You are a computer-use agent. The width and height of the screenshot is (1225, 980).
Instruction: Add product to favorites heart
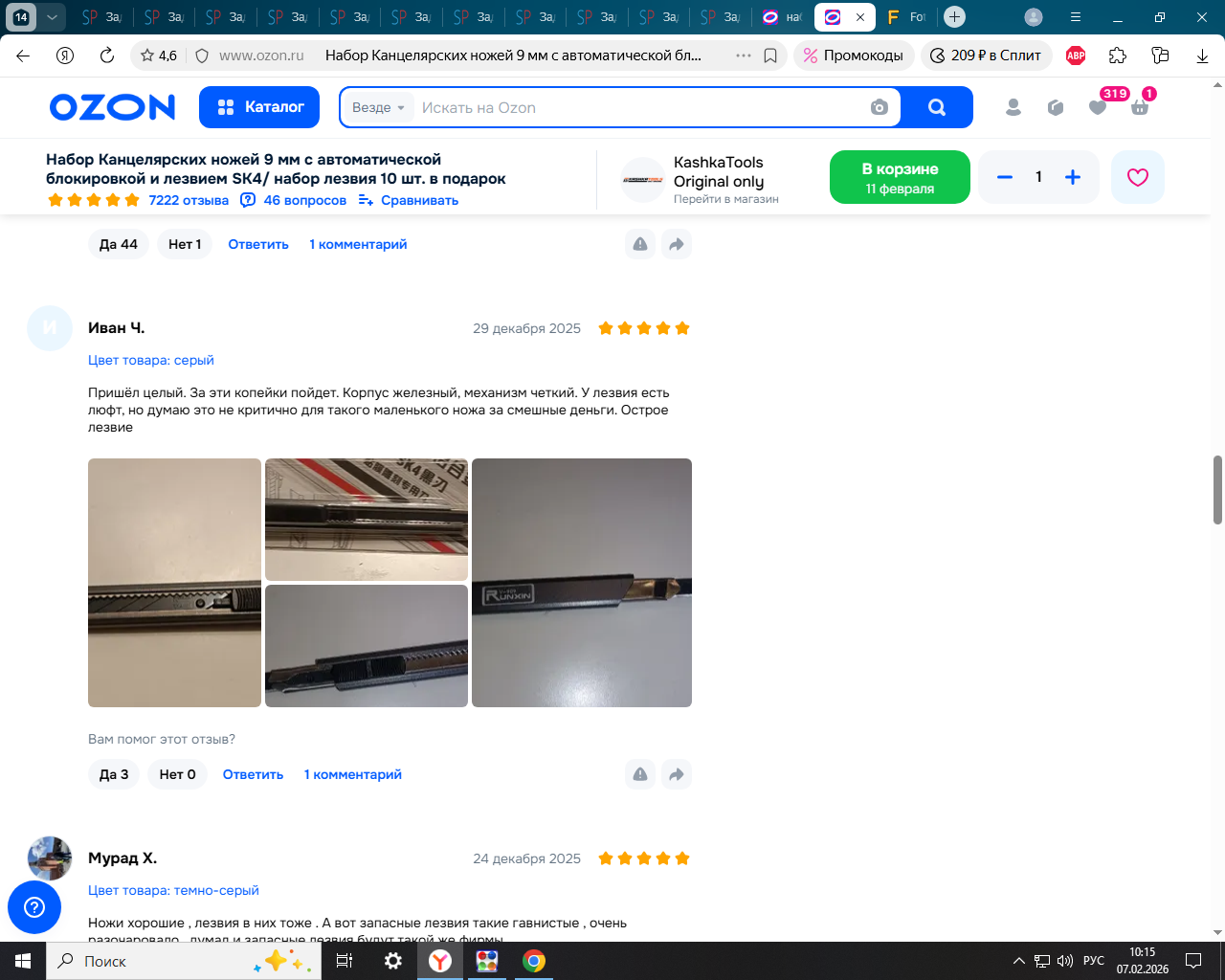click(x=1137, y=177)
